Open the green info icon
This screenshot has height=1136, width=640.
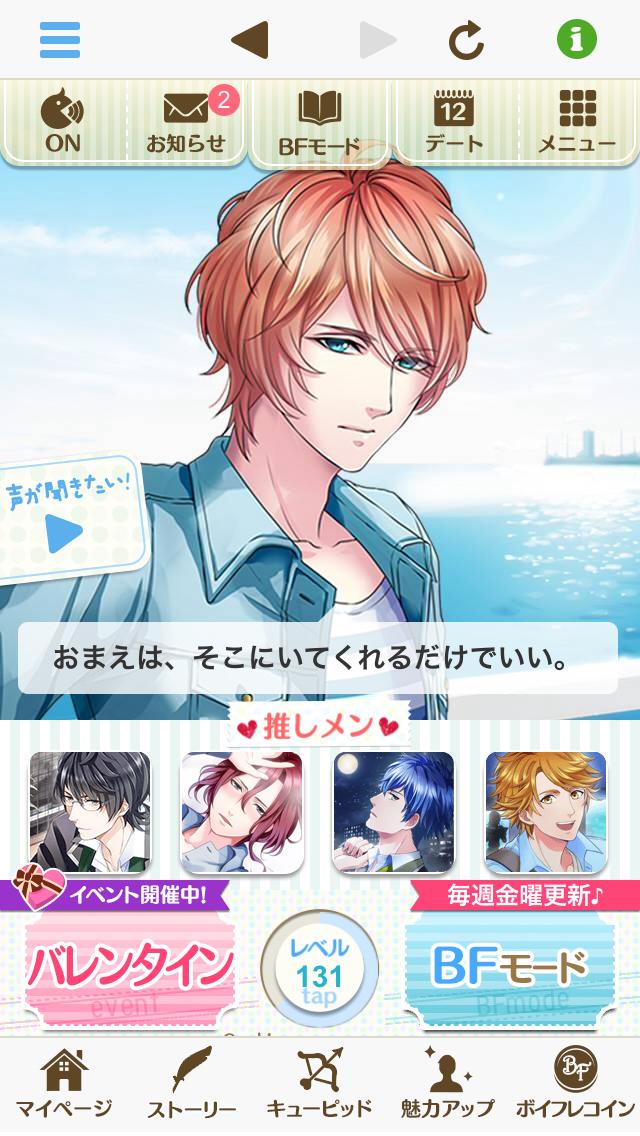(x=576, y=39)
